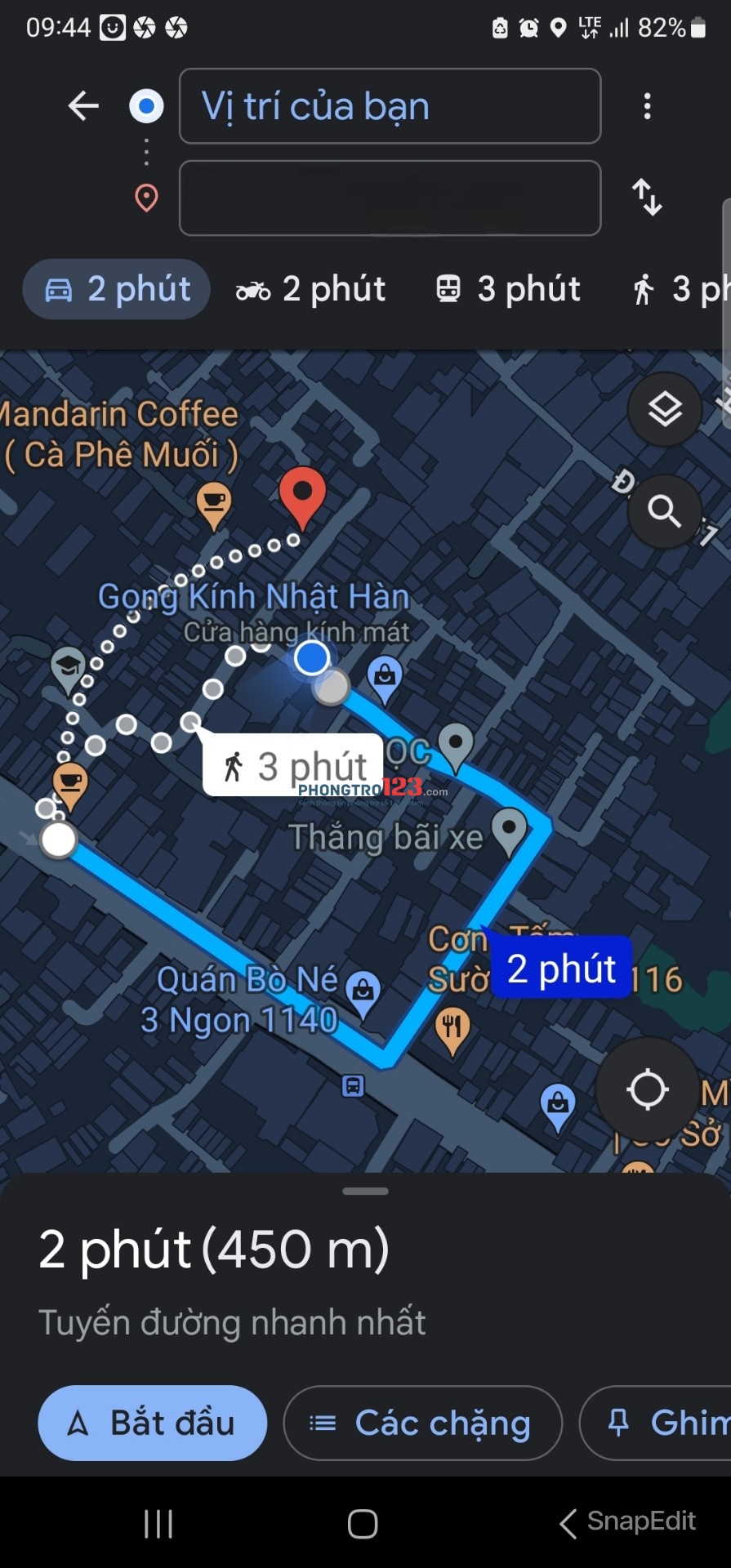Viewport: 731px width, 1568px height.
Task: Open the three-dot overflow menu
Action: [647, 106]
